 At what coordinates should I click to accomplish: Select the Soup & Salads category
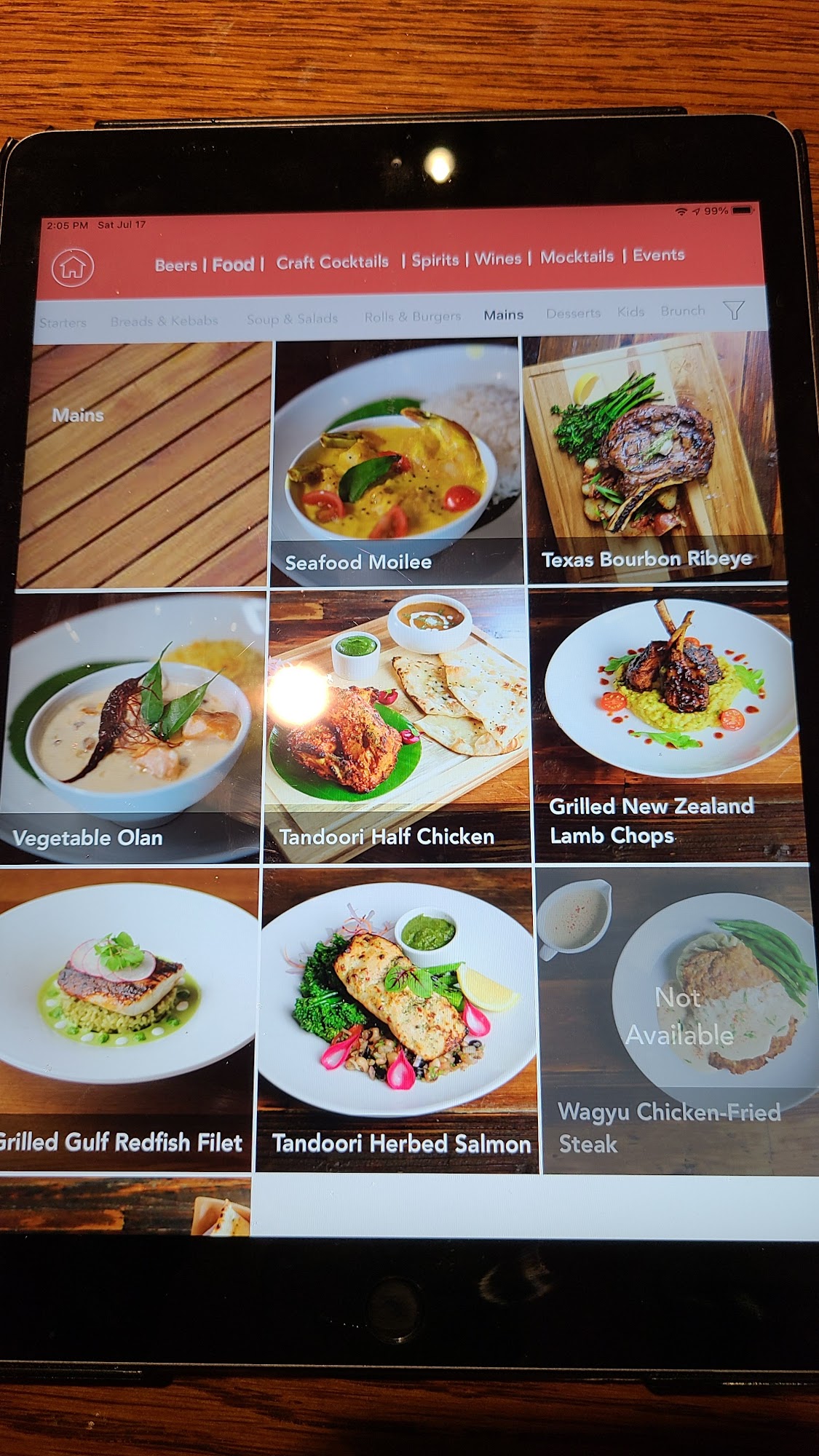[292, 318]
